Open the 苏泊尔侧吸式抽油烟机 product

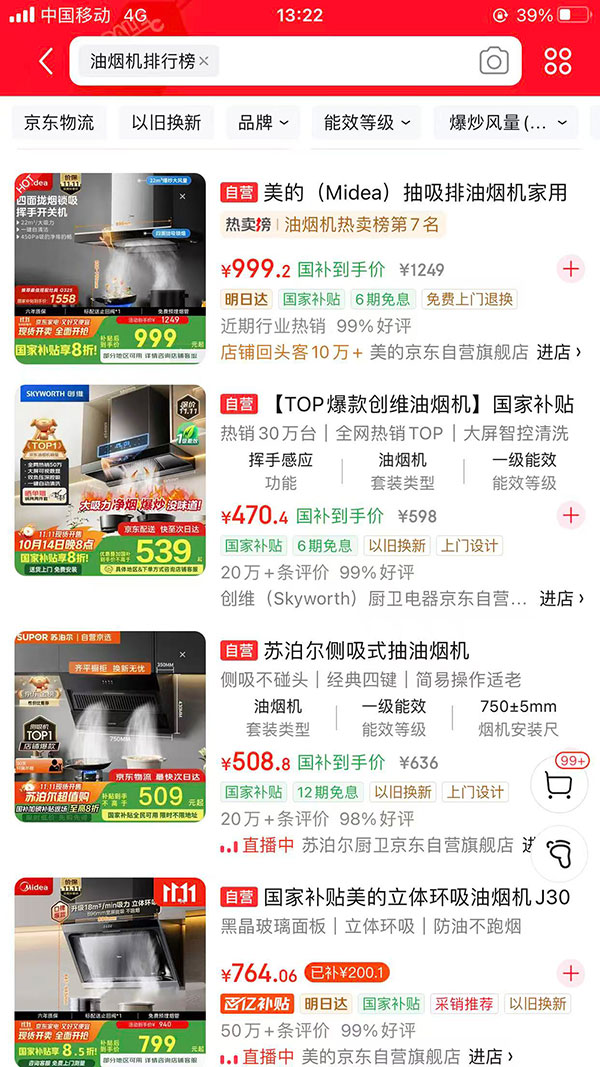coord(366,651)
